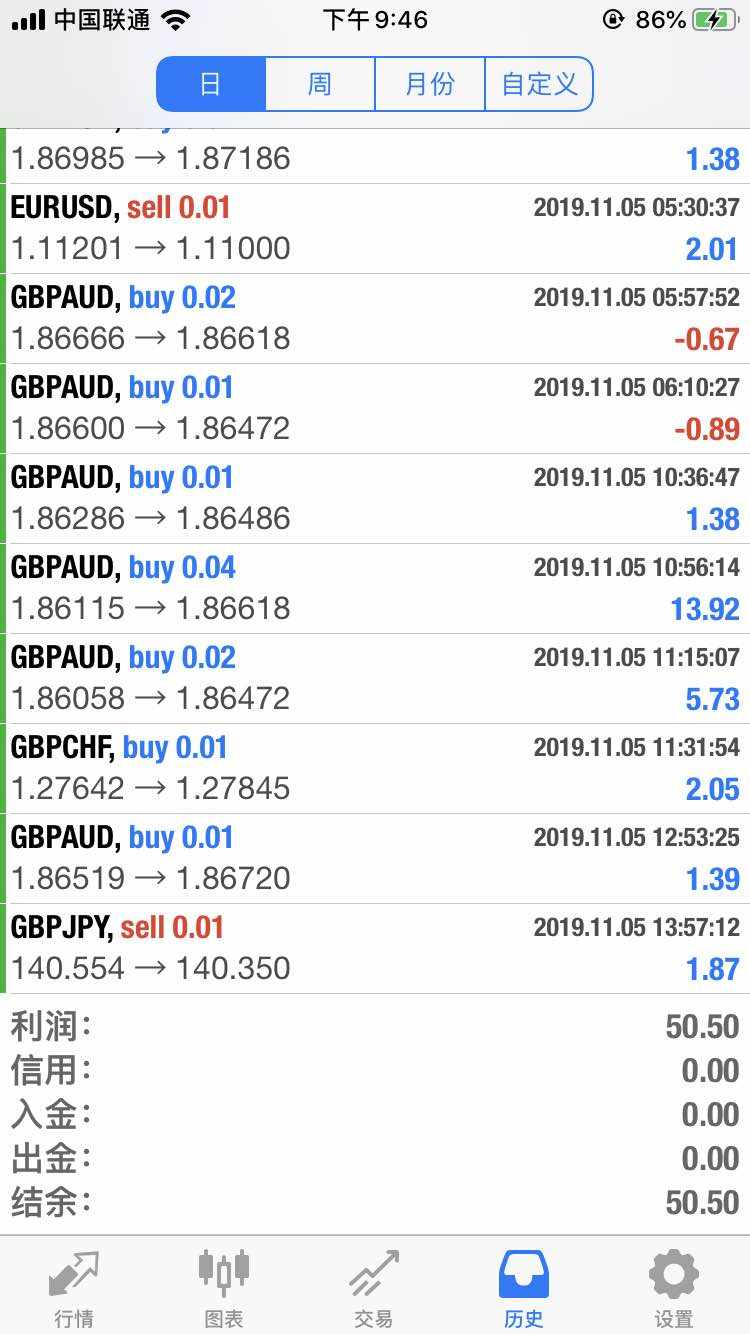Image resolution: width=750 pixels, height=1334 pixels.
Task: Select the 周 (week) period tab
Action: [x=320, y=84]
